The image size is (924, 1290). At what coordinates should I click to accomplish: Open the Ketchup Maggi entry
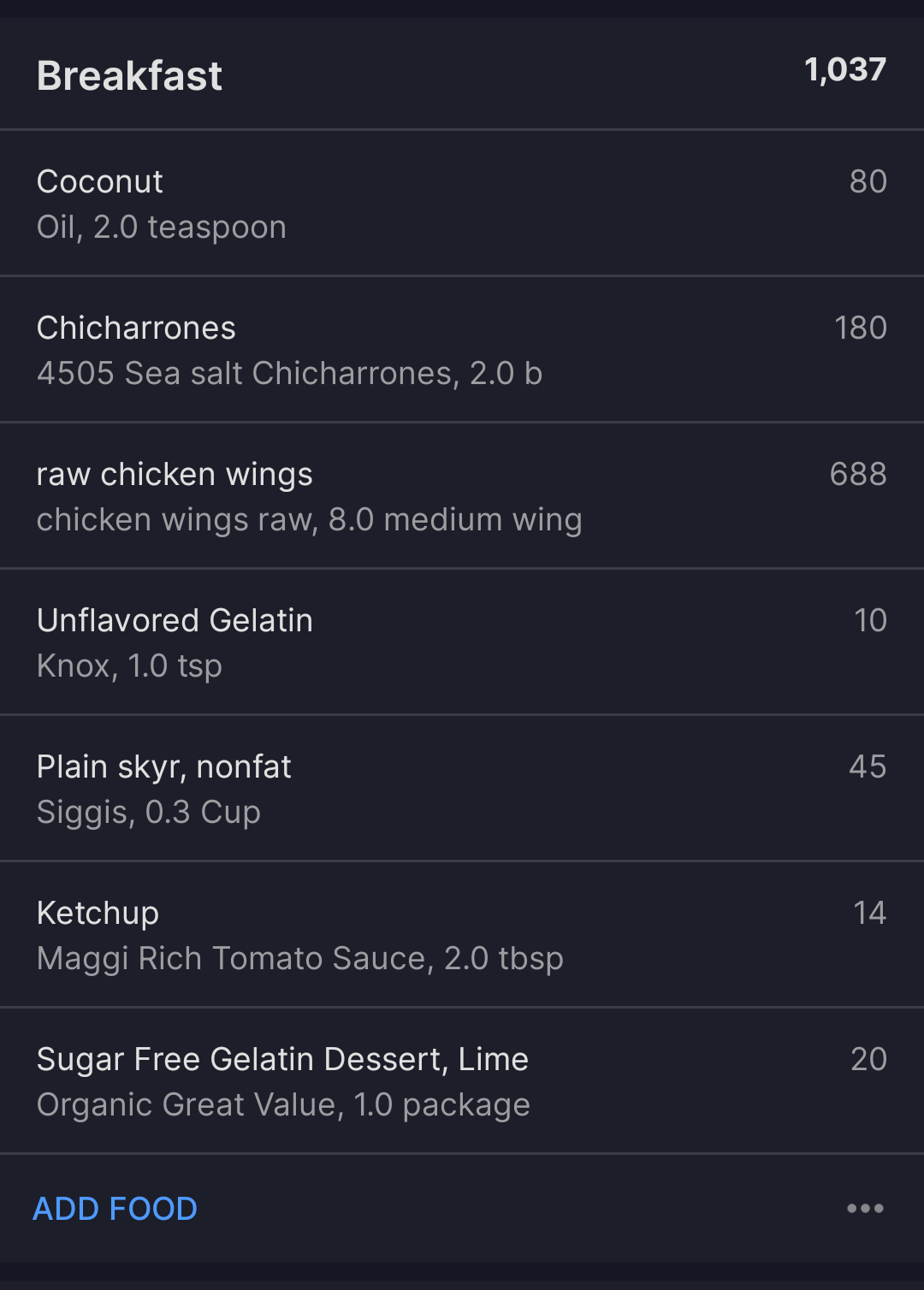(x=462, y=935)
